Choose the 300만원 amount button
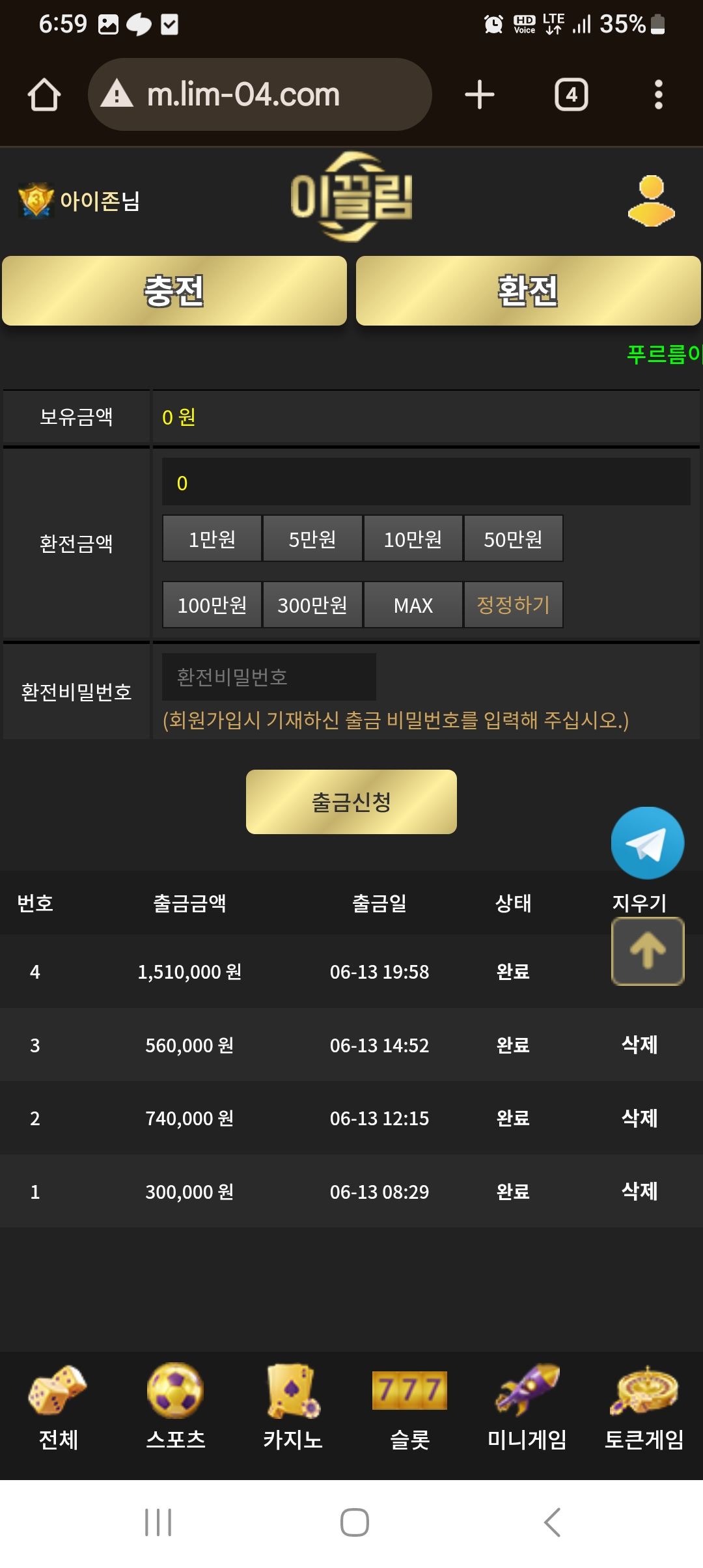 pos(312,605)
